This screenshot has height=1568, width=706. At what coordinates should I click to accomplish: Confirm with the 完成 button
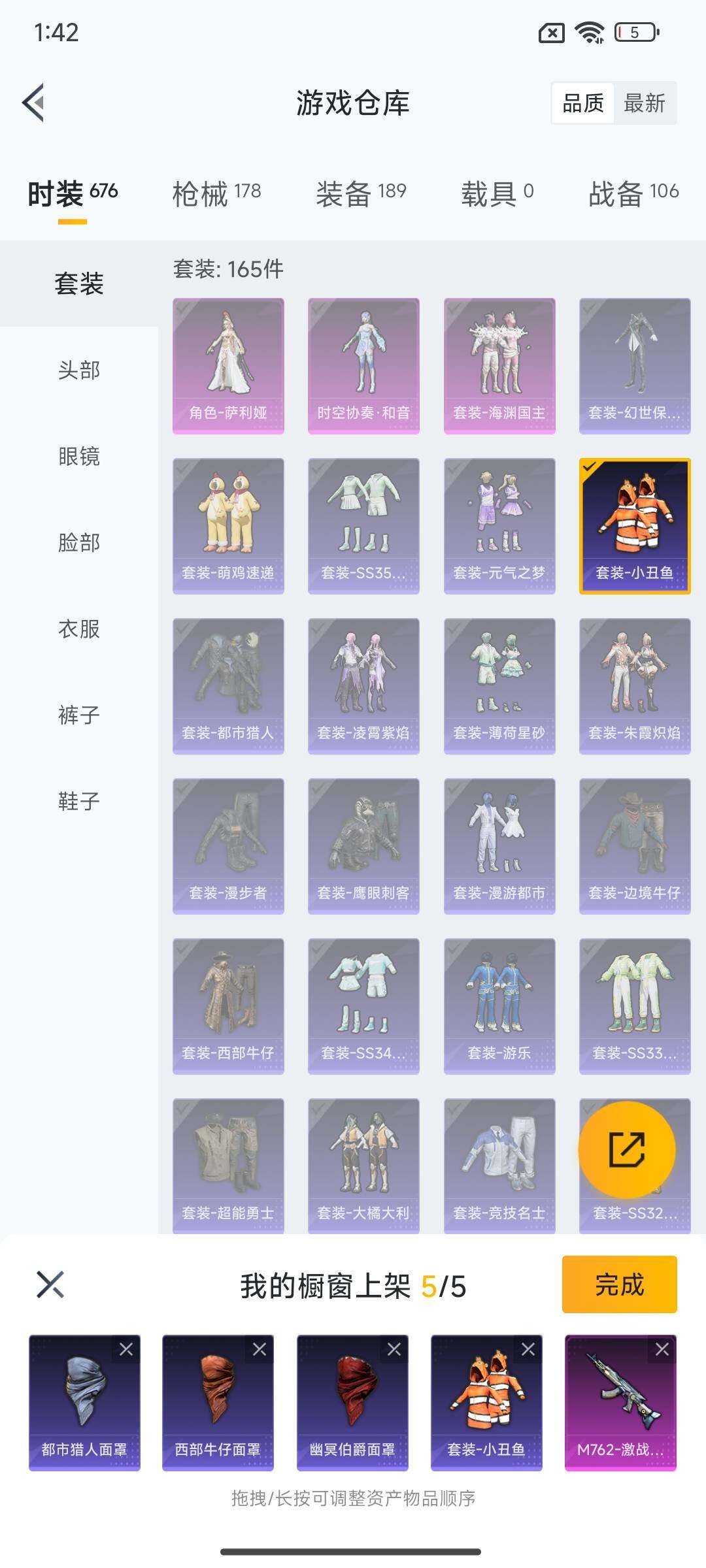click(619, 1284)
